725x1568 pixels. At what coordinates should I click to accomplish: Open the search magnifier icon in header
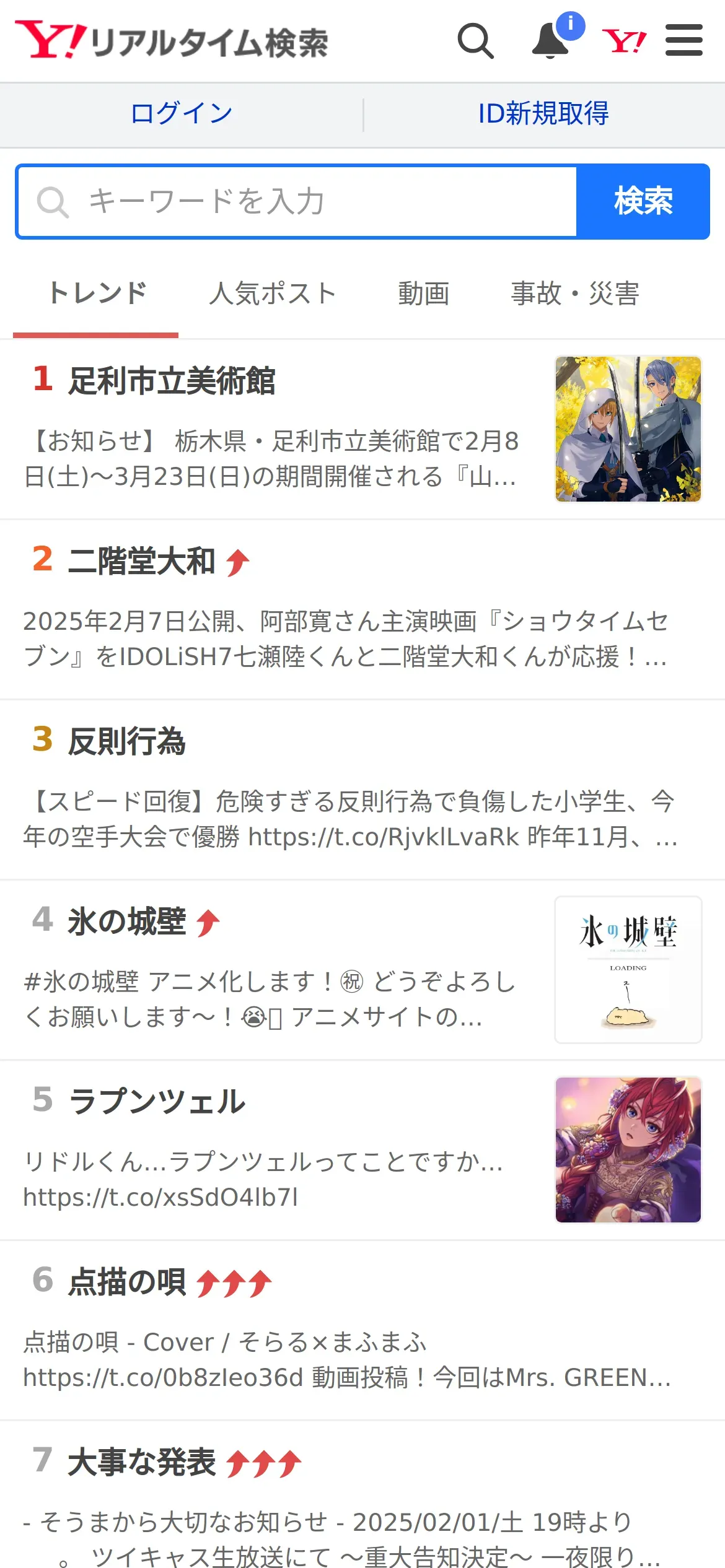[x=475, y=41]
